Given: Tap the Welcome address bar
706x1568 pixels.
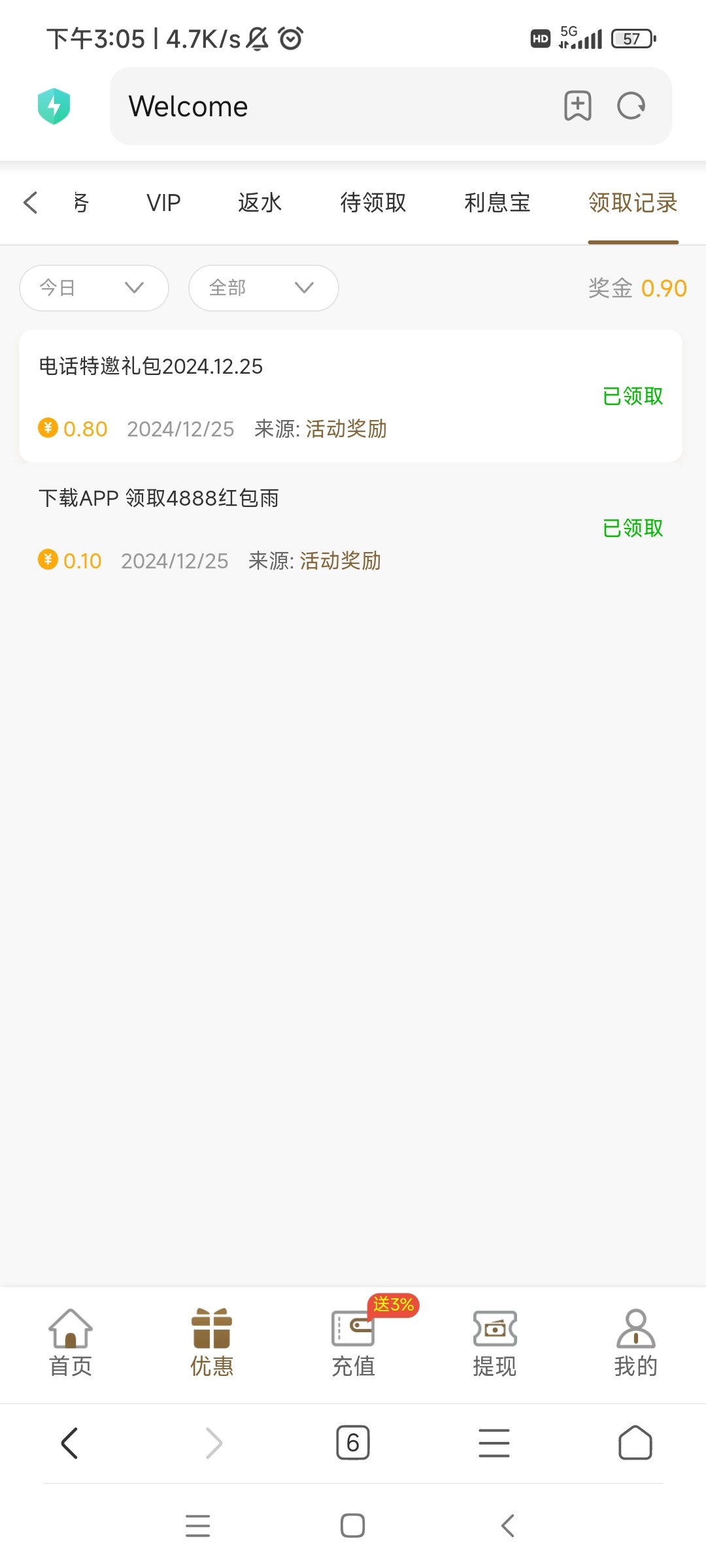Looking at the screenshot, I should point(327,106).
